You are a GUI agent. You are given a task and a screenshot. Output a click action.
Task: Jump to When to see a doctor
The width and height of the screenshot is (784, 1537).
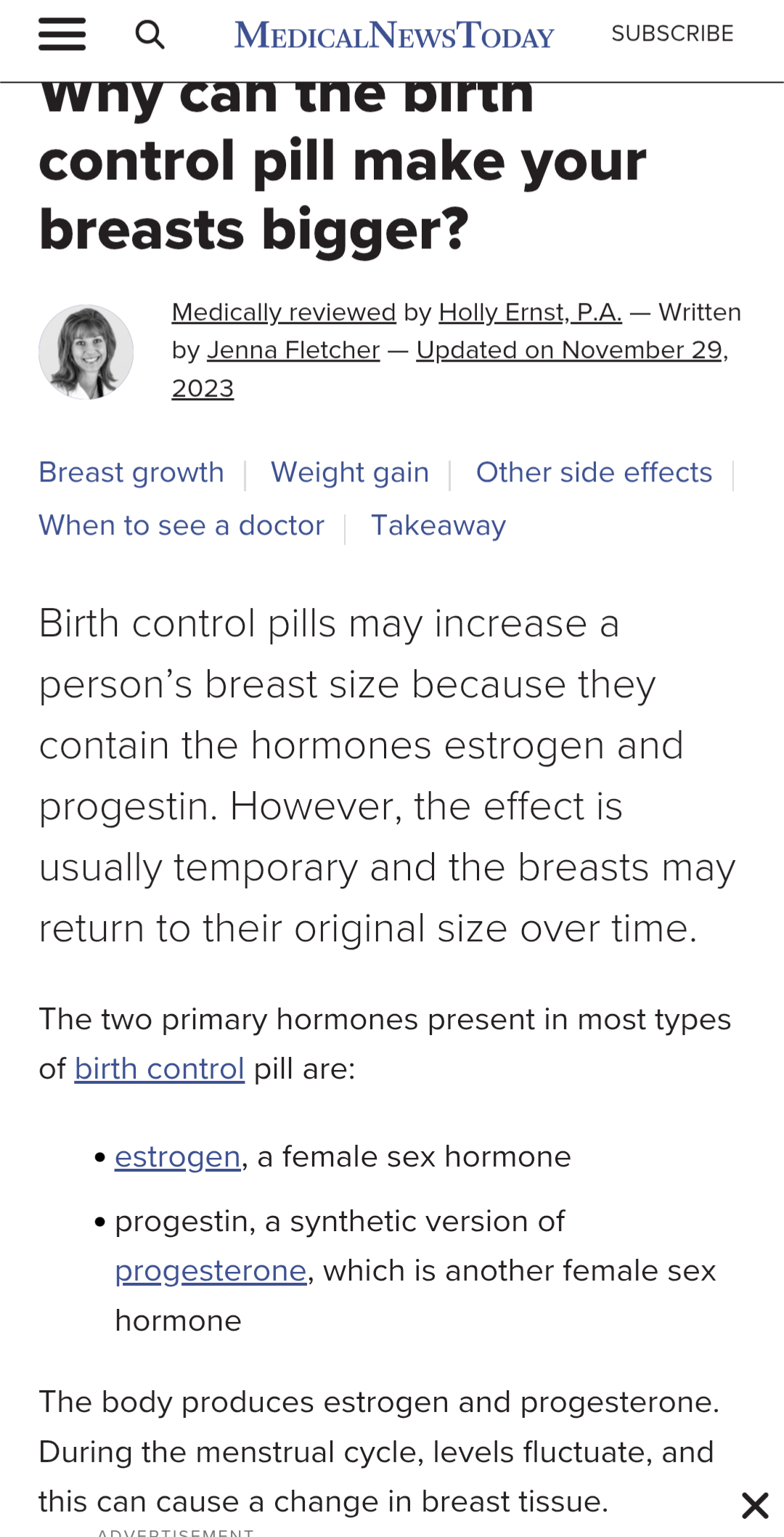pyautogui.click(x=181, y=525)
